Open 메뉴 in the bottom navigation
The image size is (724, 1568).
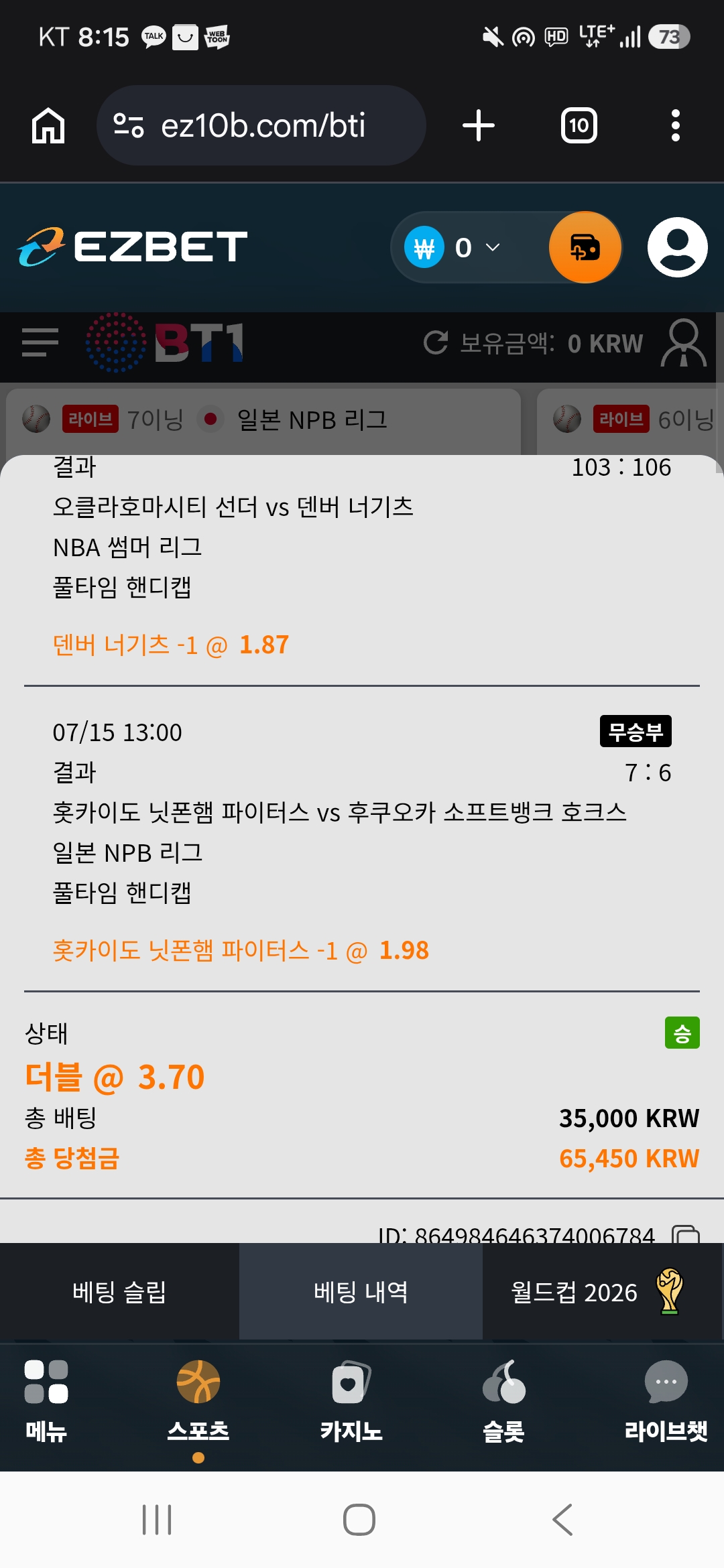46,1400
